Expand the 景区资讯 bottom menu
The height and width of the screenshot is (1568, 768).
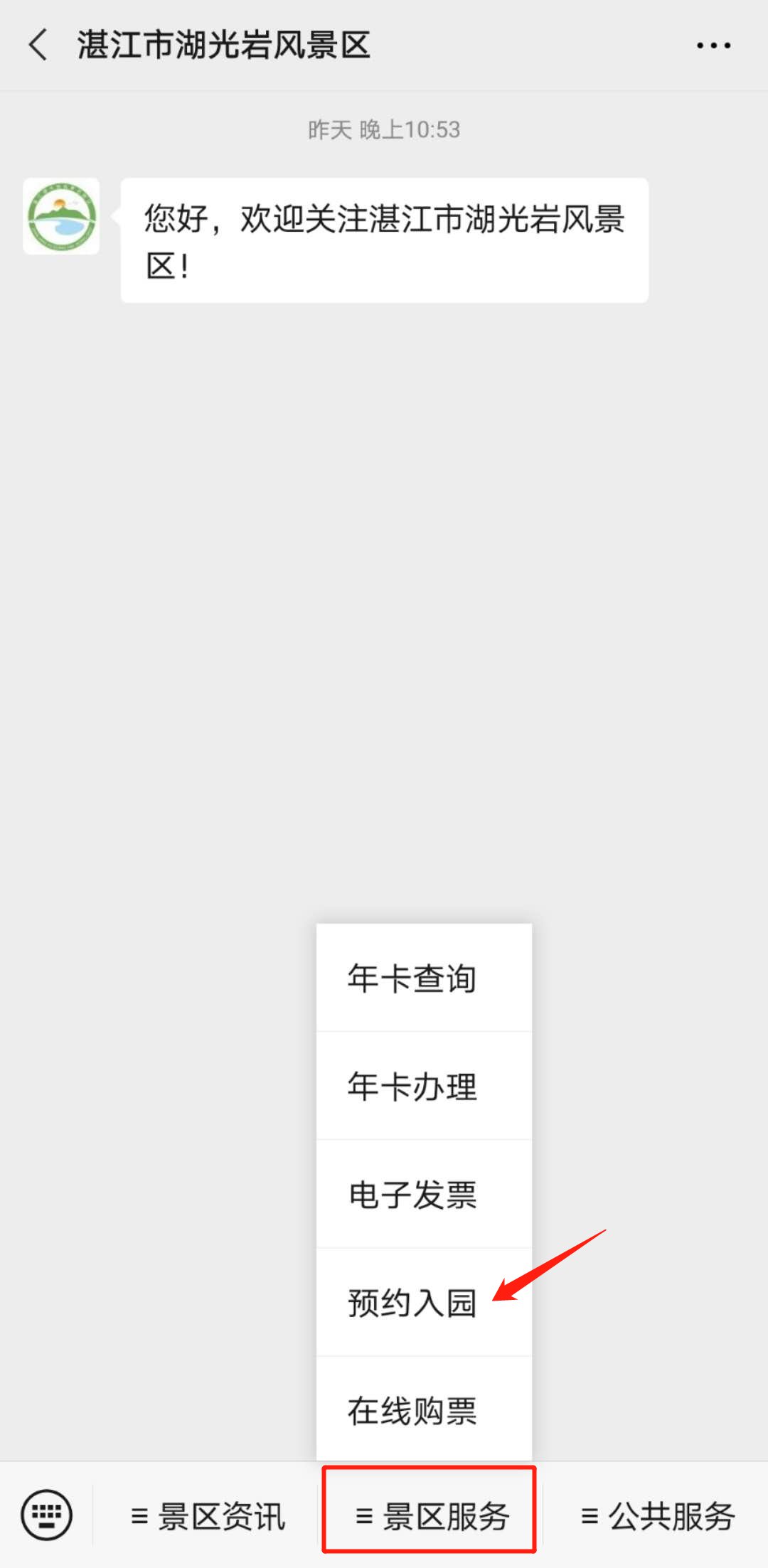pyautogui.click(x=207, y=1516)
